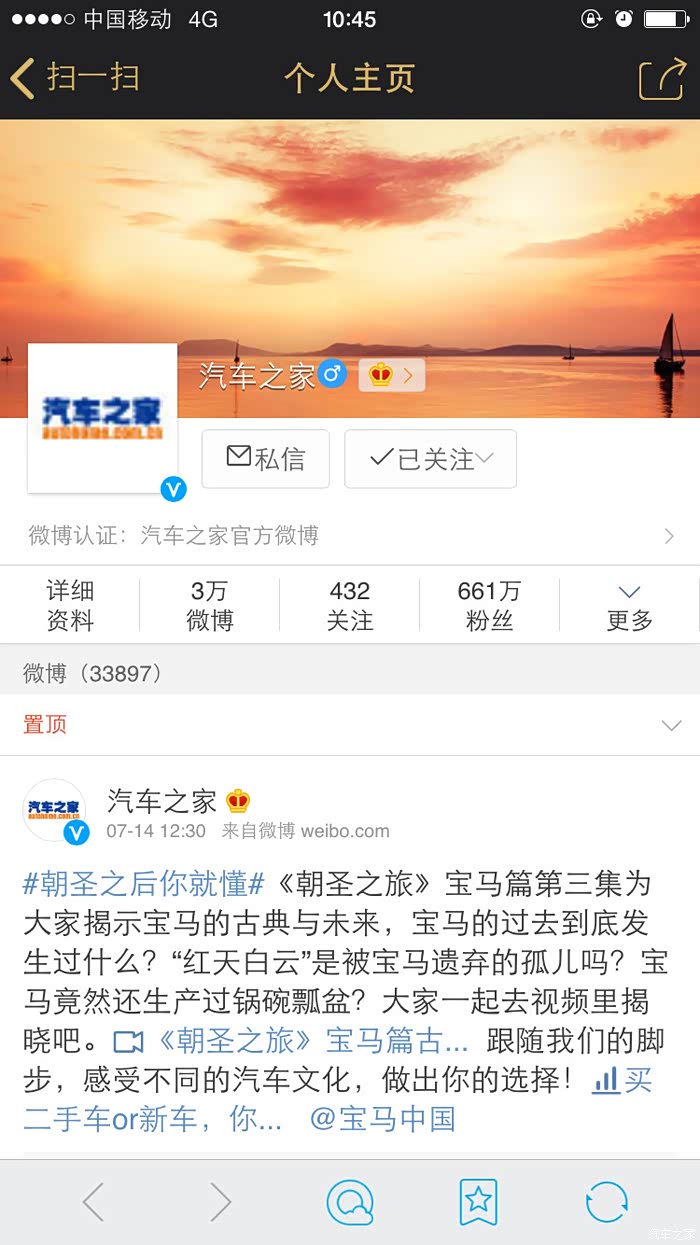Open the 已关注 follow options
Image resolution: width=700 pixels, height=1245 pixels.
[430, 459]
